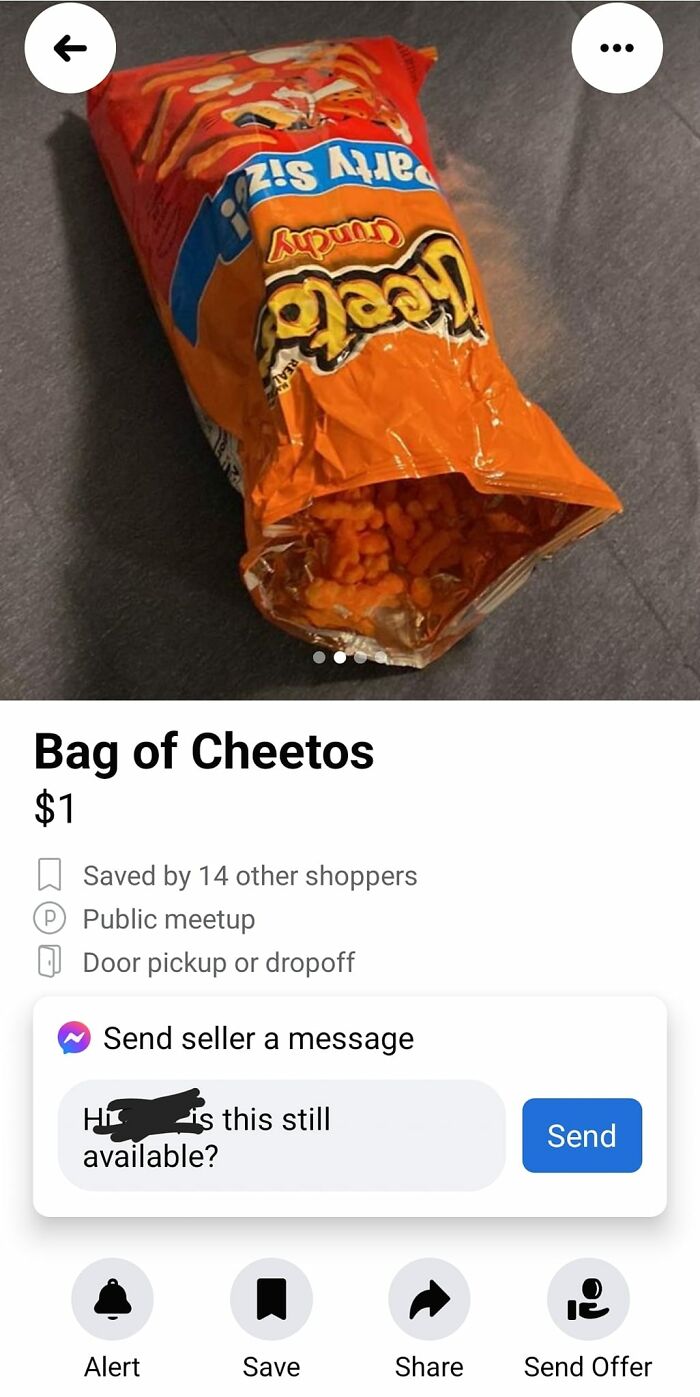Set an alert for this listing
The image size is (700, 1397).
point(112,1299)
